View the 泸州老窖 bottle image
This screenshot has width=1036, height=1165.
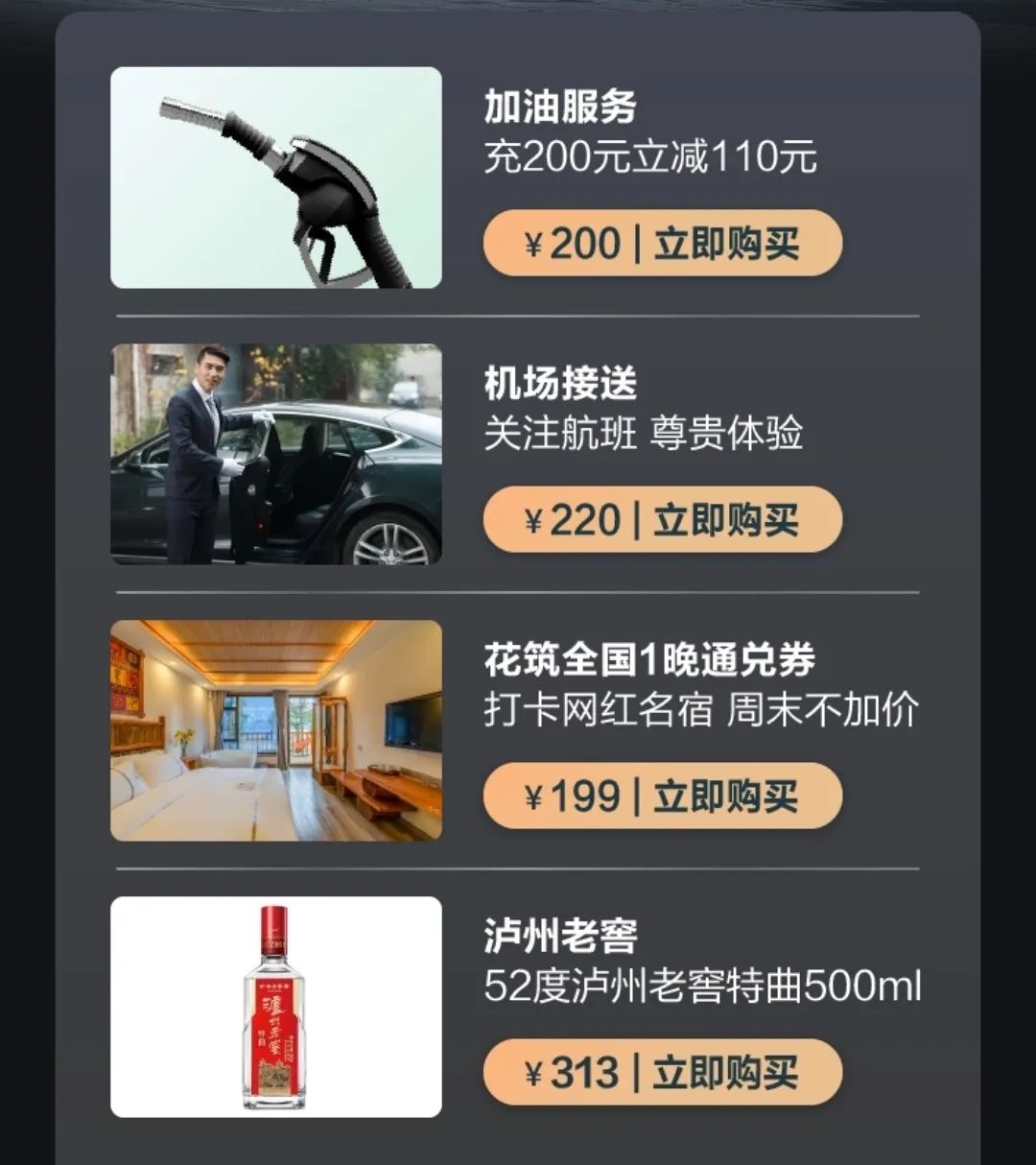[x=276, y=1007]
